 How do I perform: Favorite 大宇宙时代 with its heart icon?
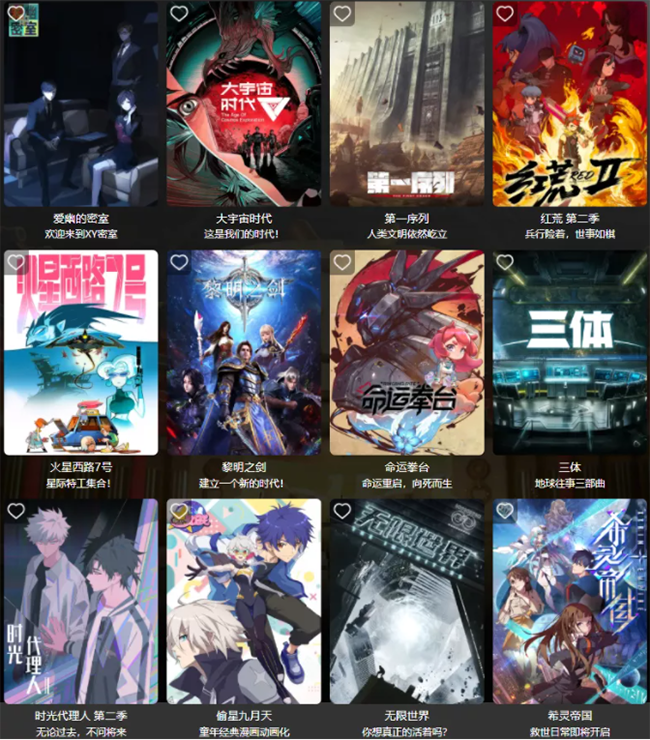(179, 14)
